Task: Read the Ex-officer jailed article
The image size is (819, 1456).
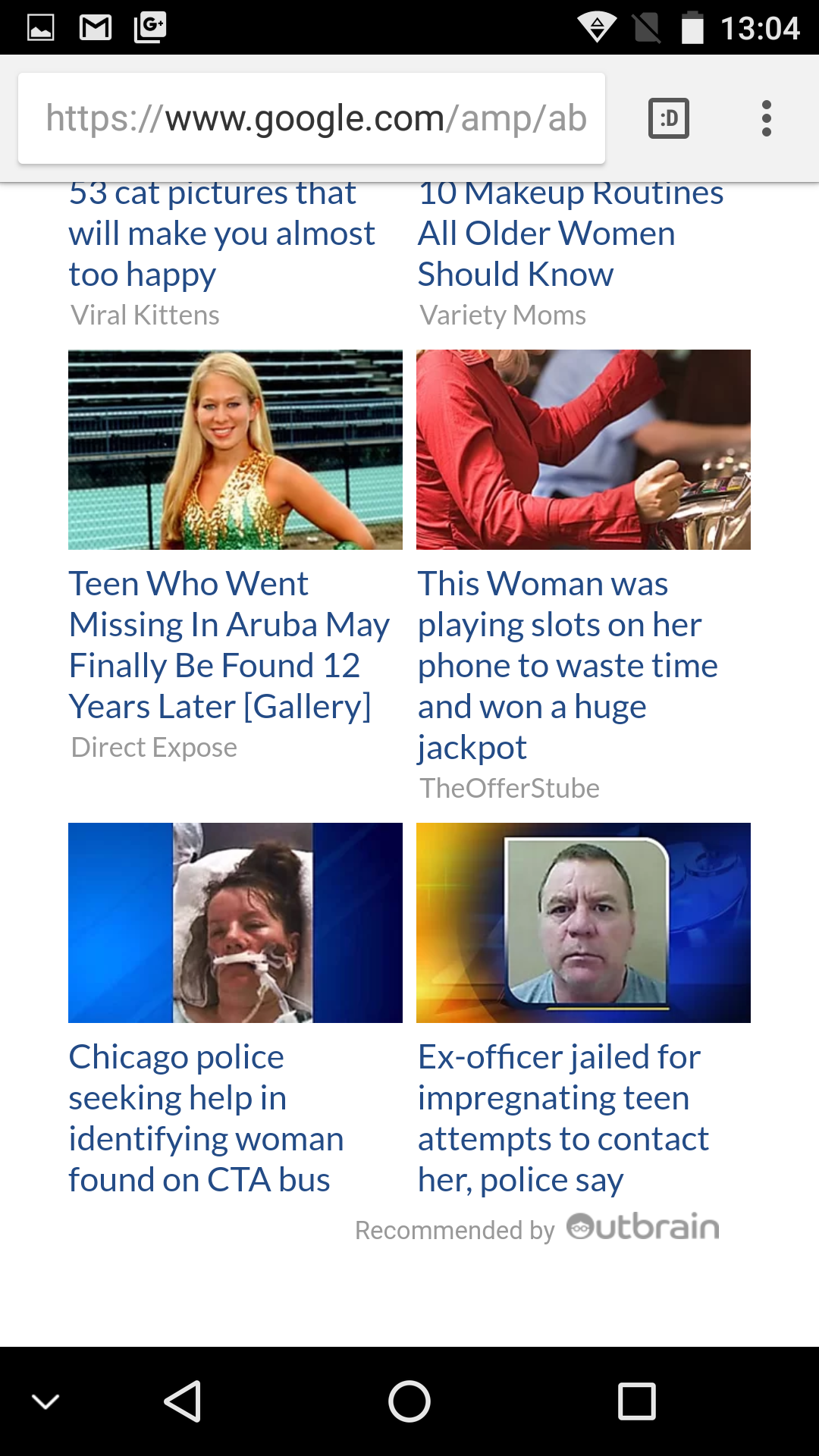Action: 563,1119
